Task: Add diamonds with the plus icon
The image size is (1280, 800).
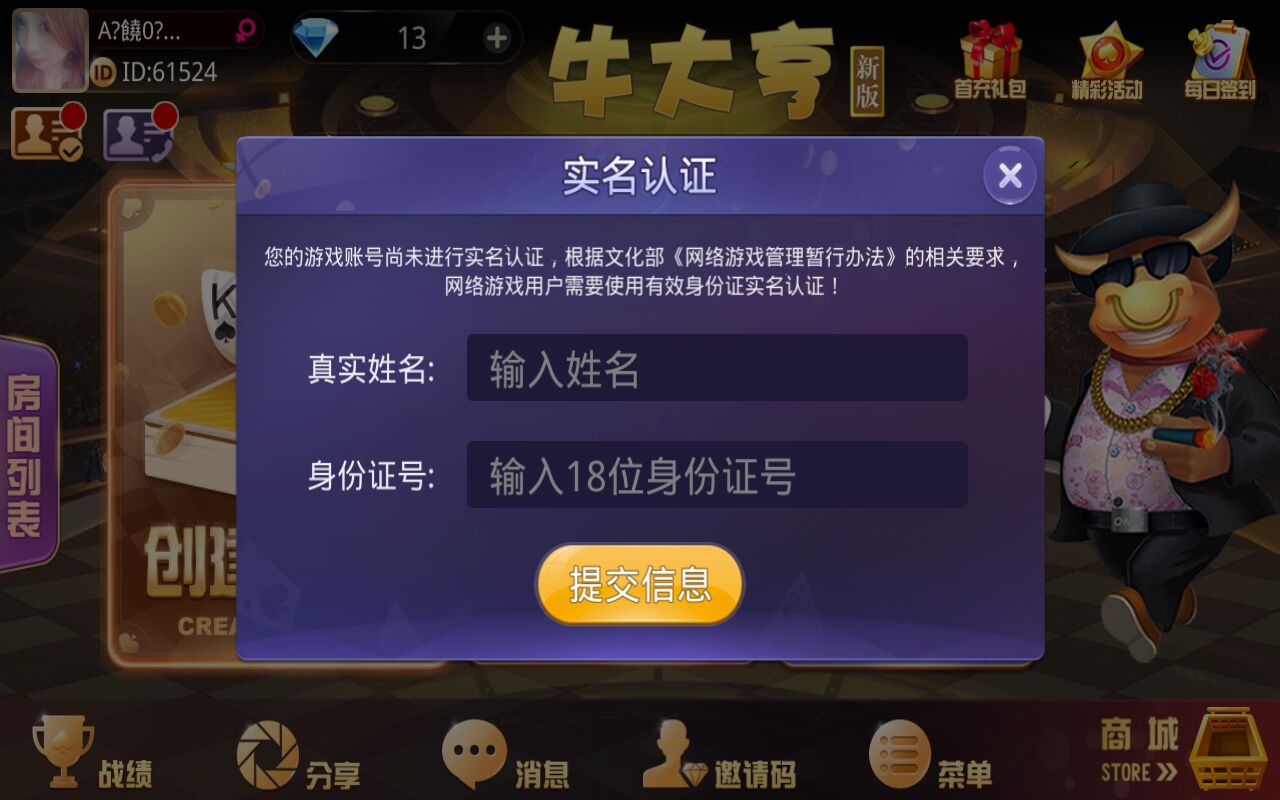Action: click(497, 39)
